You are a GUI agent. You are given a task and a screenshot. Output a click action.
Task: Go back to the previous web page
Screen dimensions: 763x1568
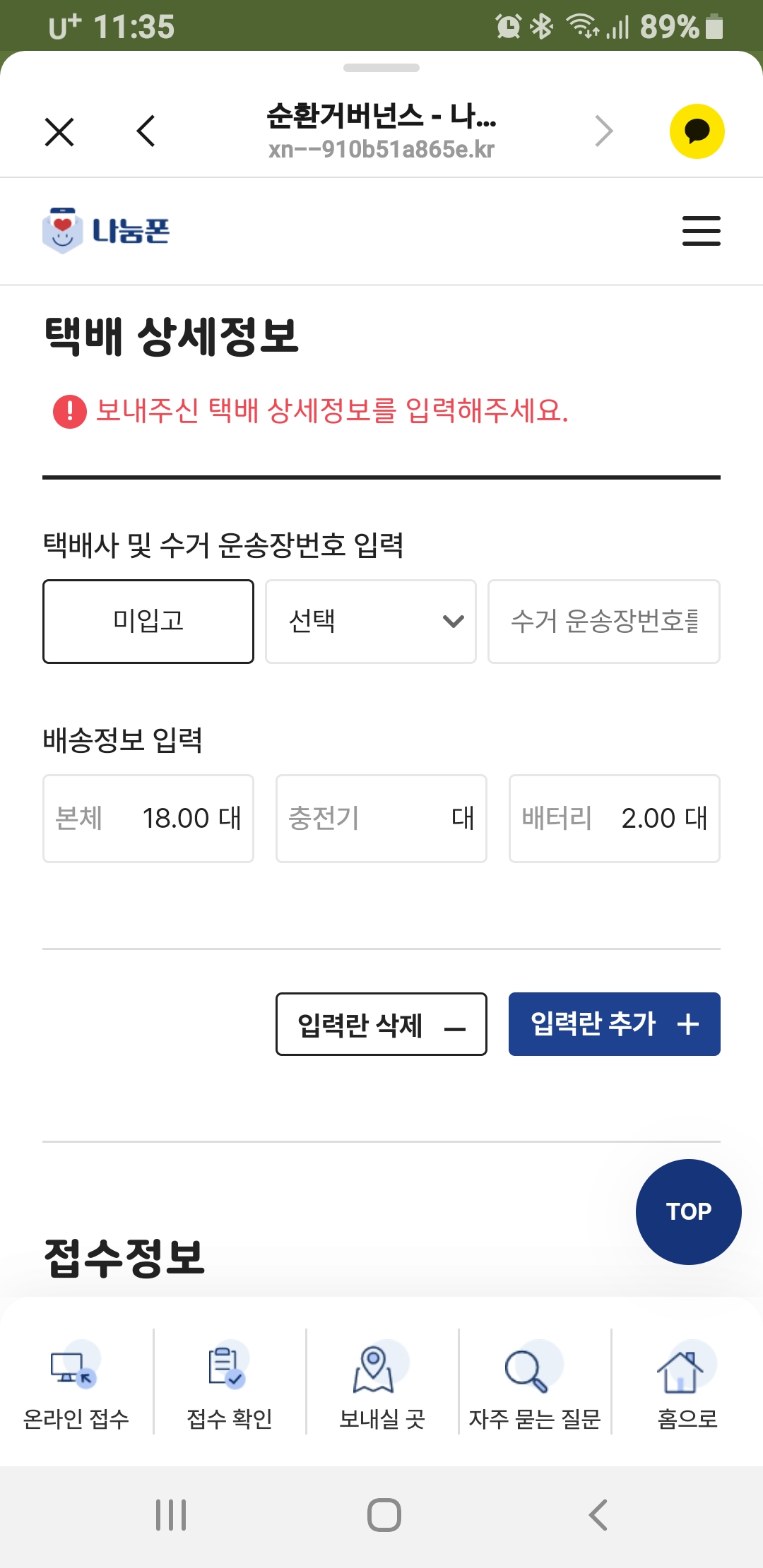[146, 131]
